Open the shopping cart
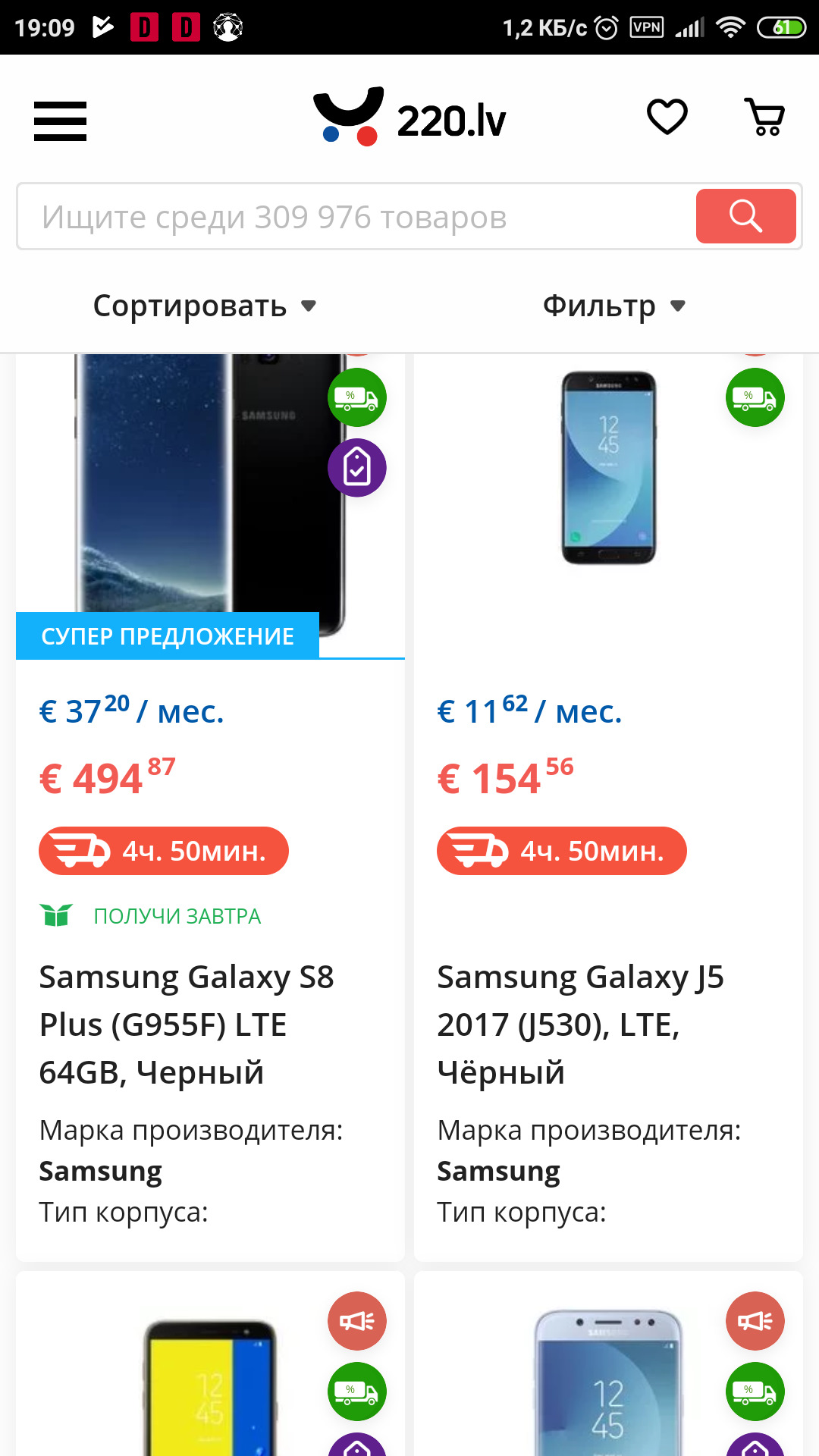 pos(764,118)
